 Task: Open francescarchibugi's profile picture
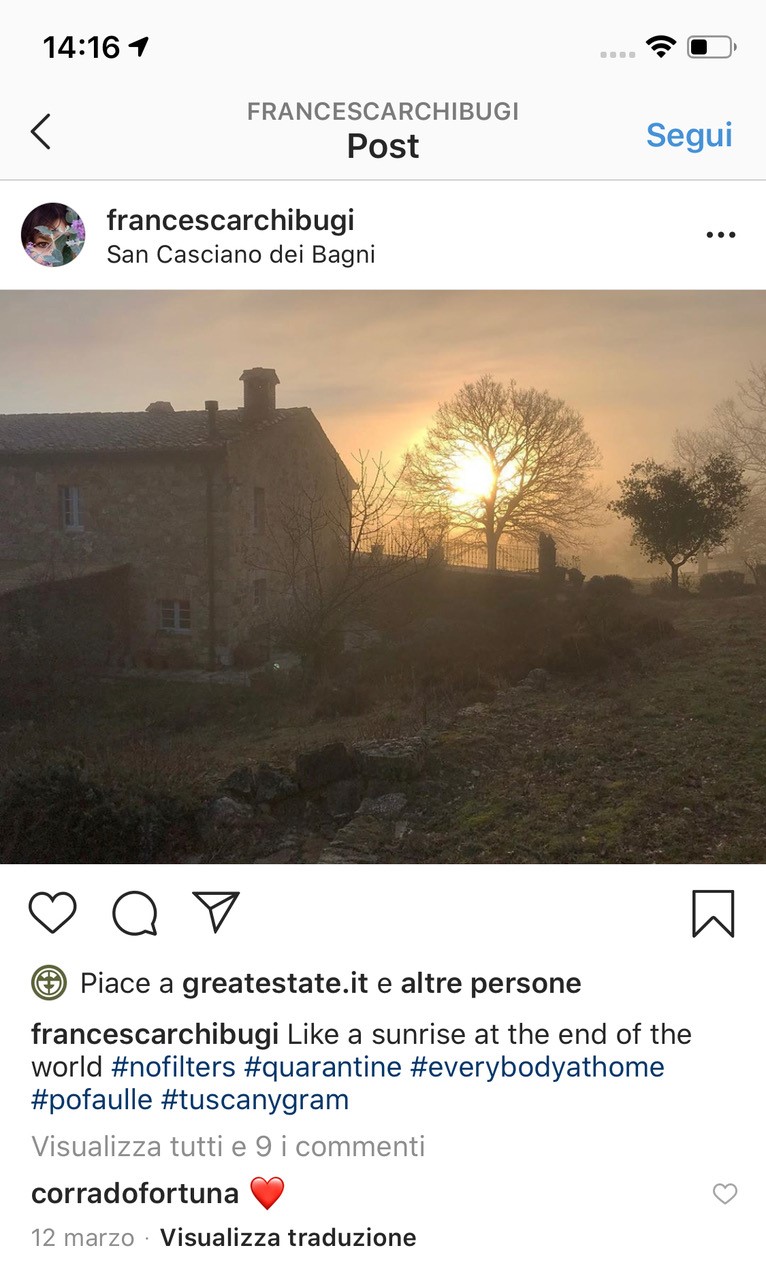tap(53, 235)
